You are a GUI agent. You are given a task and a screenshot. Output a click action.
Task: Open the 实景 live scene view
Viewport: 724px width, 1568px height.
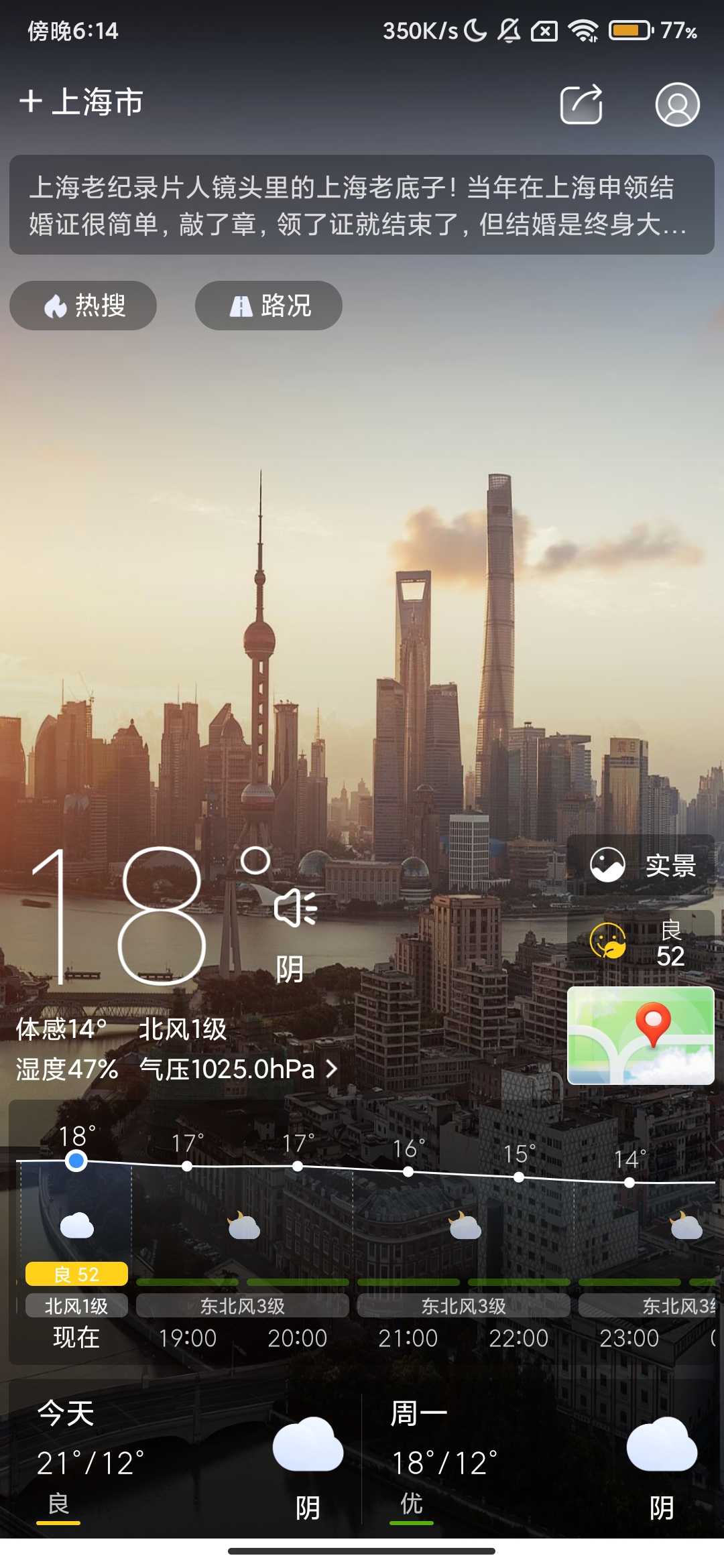[x=641, y=865]
